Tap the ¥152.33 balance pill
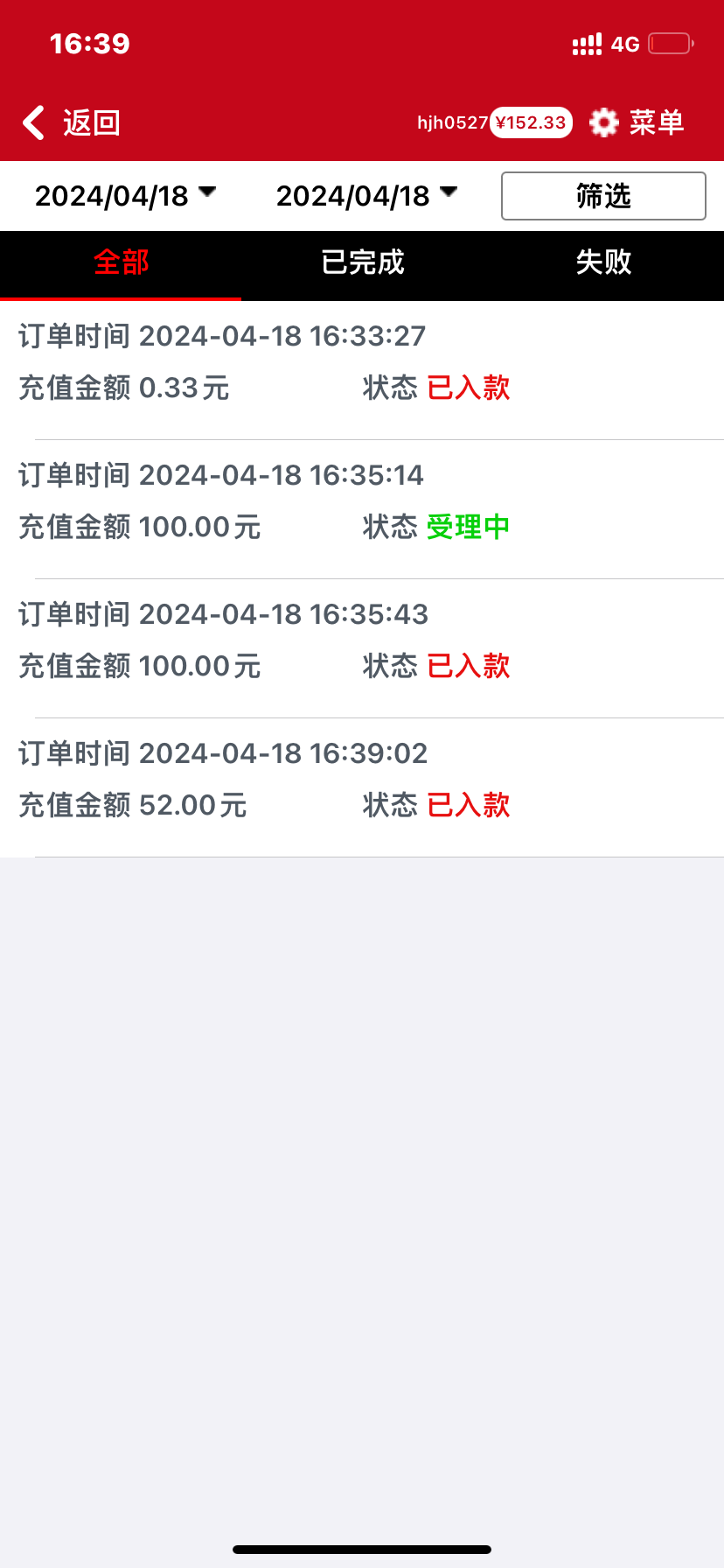724x1568 pixels. pos(530,122)
